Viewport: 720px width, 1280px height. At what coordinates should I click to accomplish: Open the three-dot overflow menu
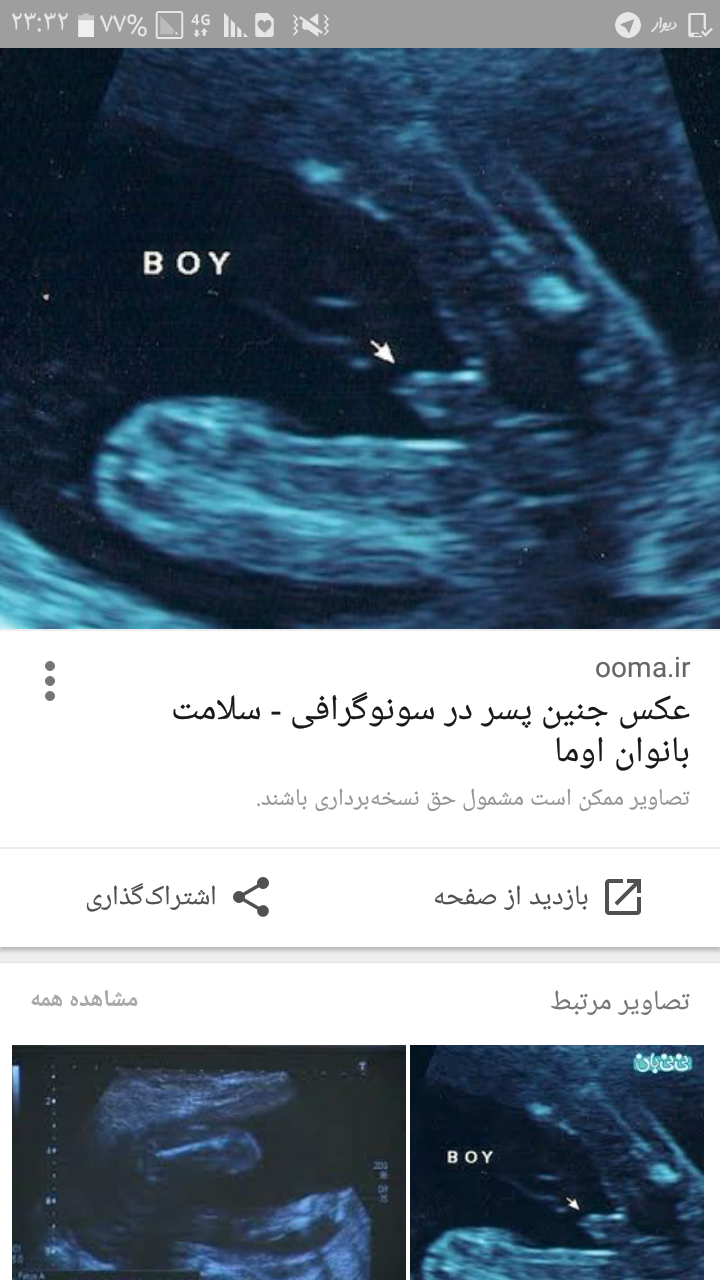point(50,681)
